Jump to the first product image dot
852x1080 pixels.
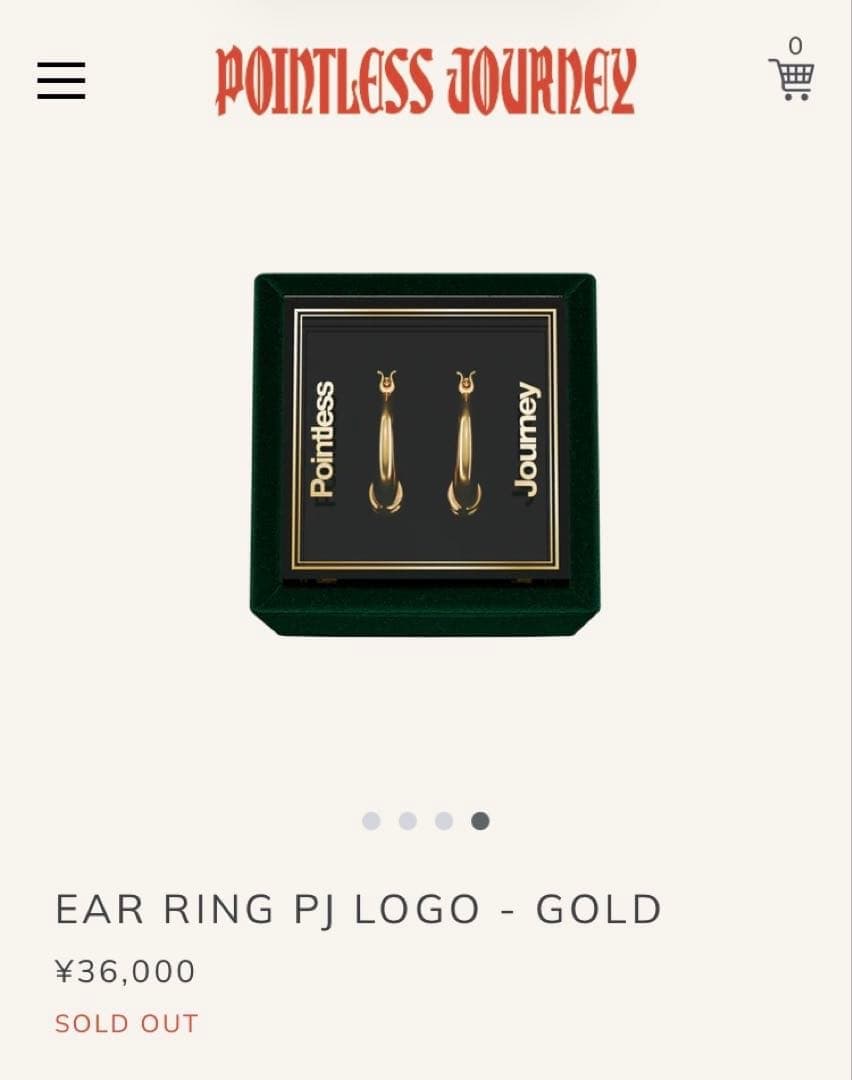[x=371, y=821]
